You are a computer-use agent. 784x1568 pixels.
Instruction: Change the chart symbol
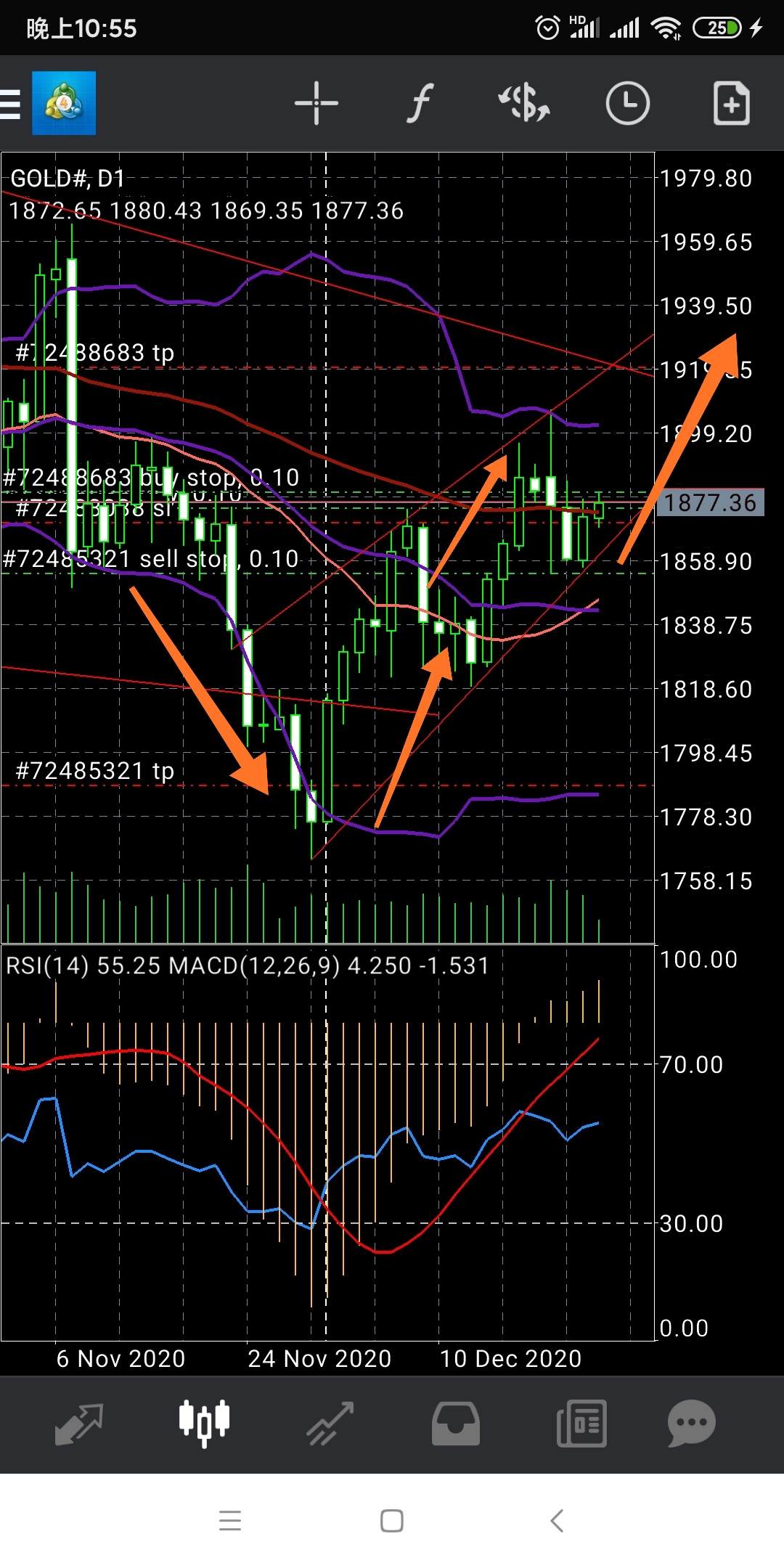click(x=523, y=103)
